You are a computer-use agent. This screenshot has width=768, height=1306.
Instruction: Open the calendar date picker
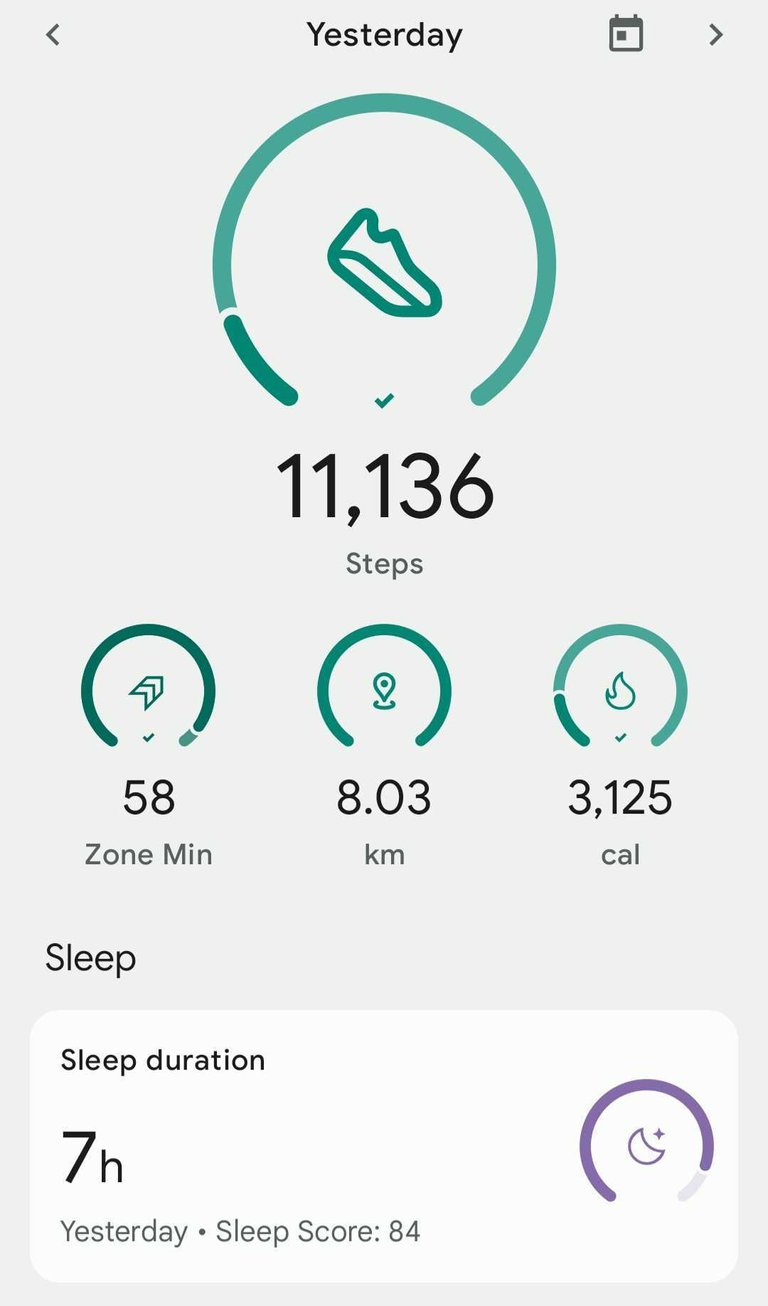pos(626,35)
